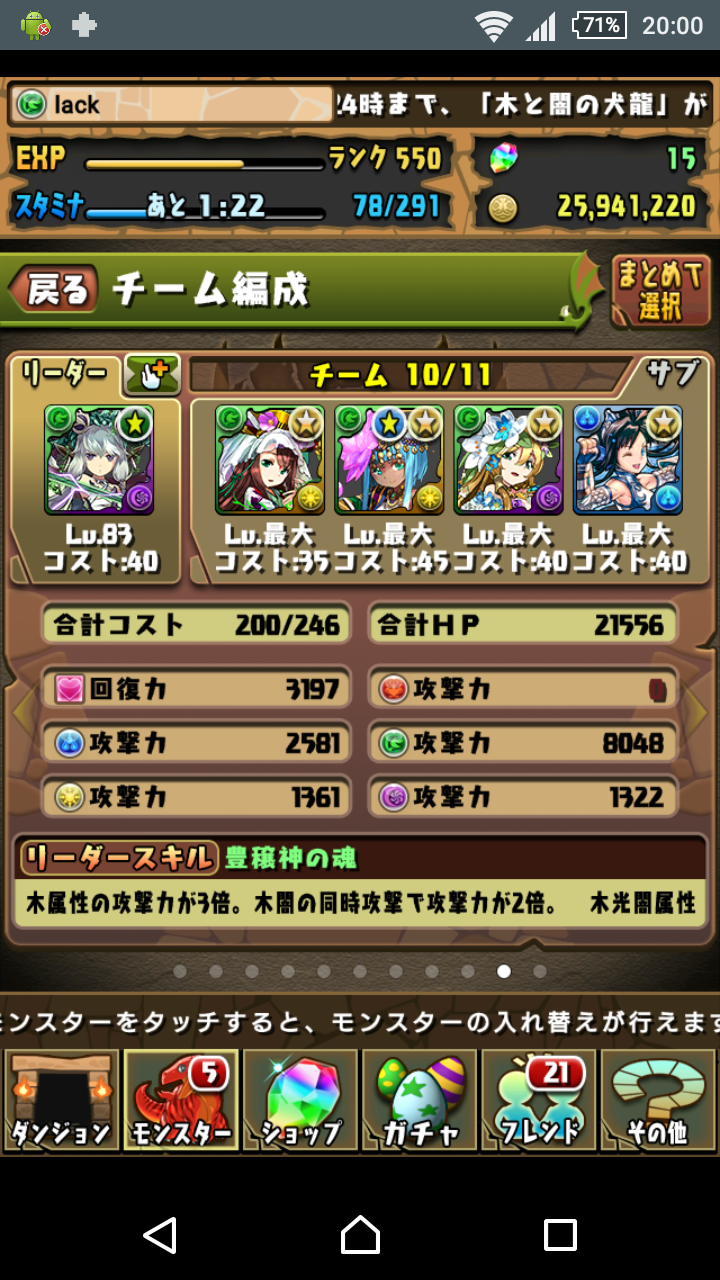Open the フレンド tab

coord(539,1100)
